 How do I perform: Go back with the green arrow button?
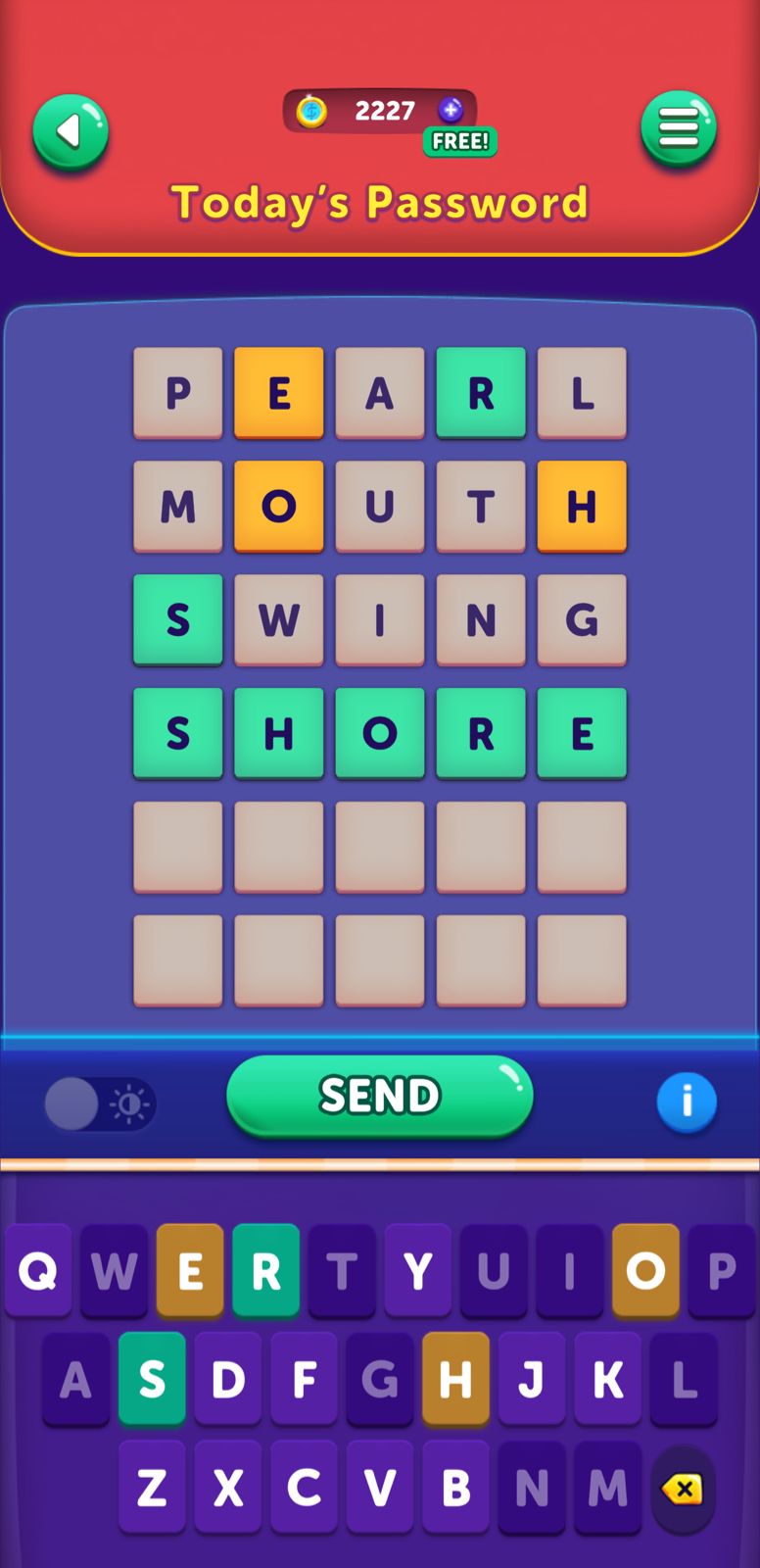click(70, 132)
